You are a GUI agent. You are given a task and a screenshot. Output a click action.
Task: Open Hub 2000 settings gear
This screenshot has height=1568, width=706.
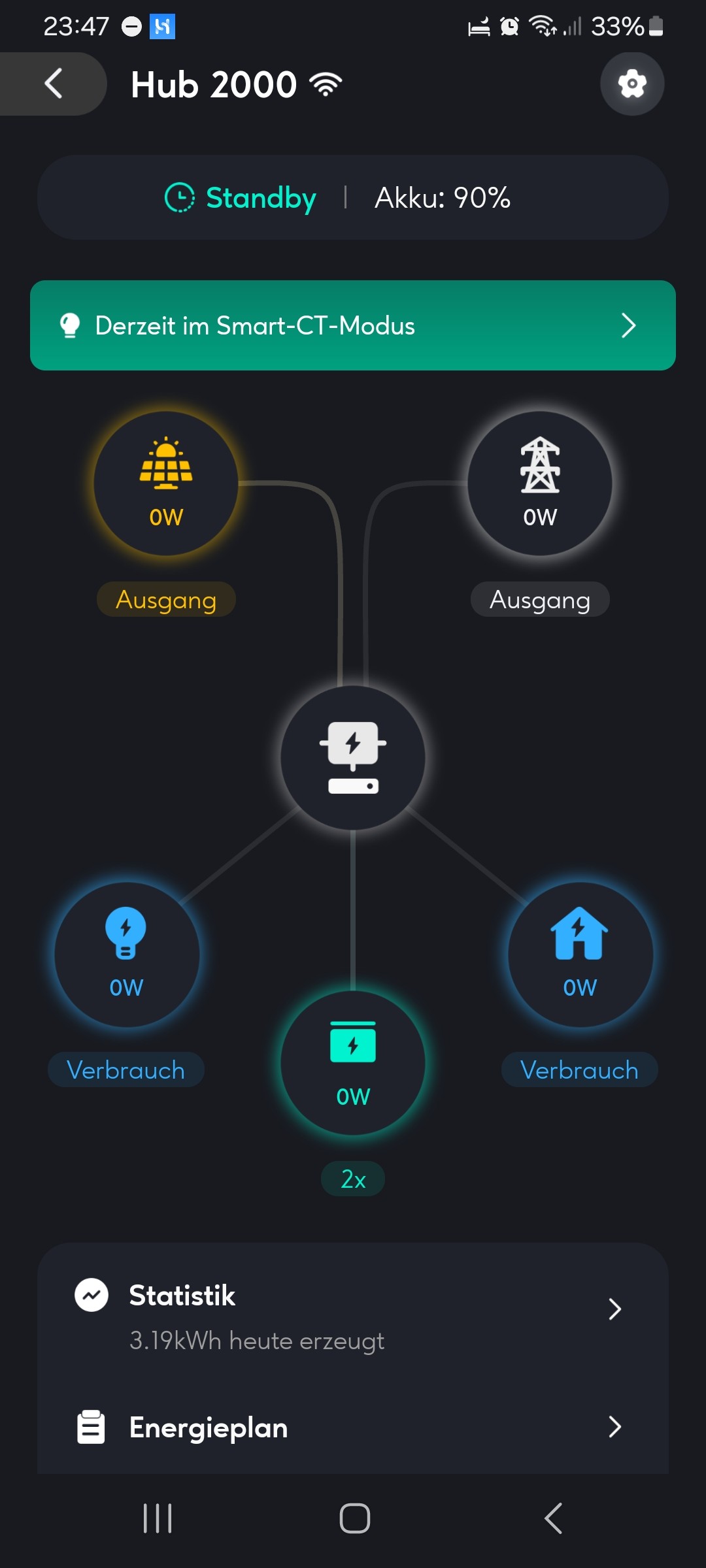pos(631,84)
